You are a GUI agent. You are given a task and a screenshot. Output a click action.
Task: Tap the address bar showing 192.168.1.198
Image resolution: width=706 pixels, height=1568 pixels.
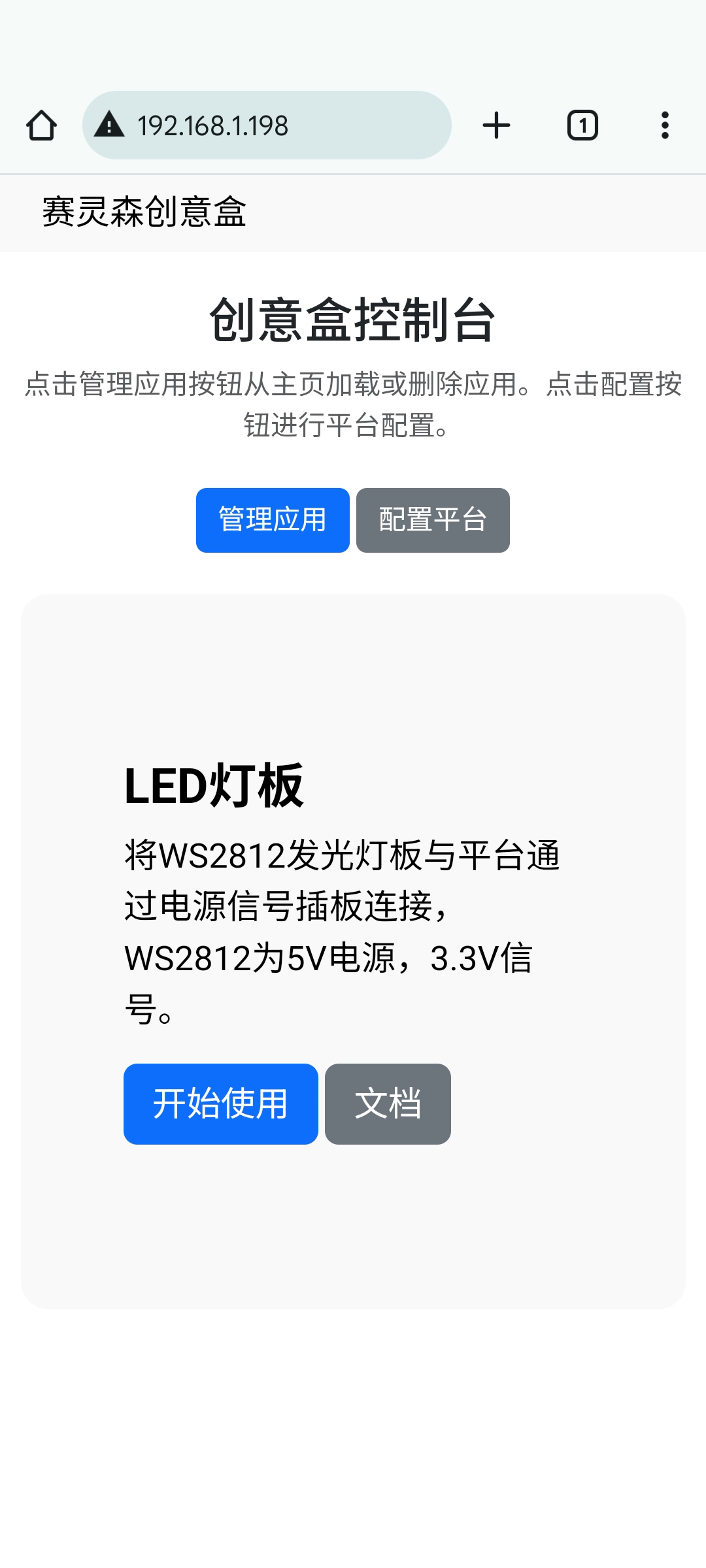point(267,125)
